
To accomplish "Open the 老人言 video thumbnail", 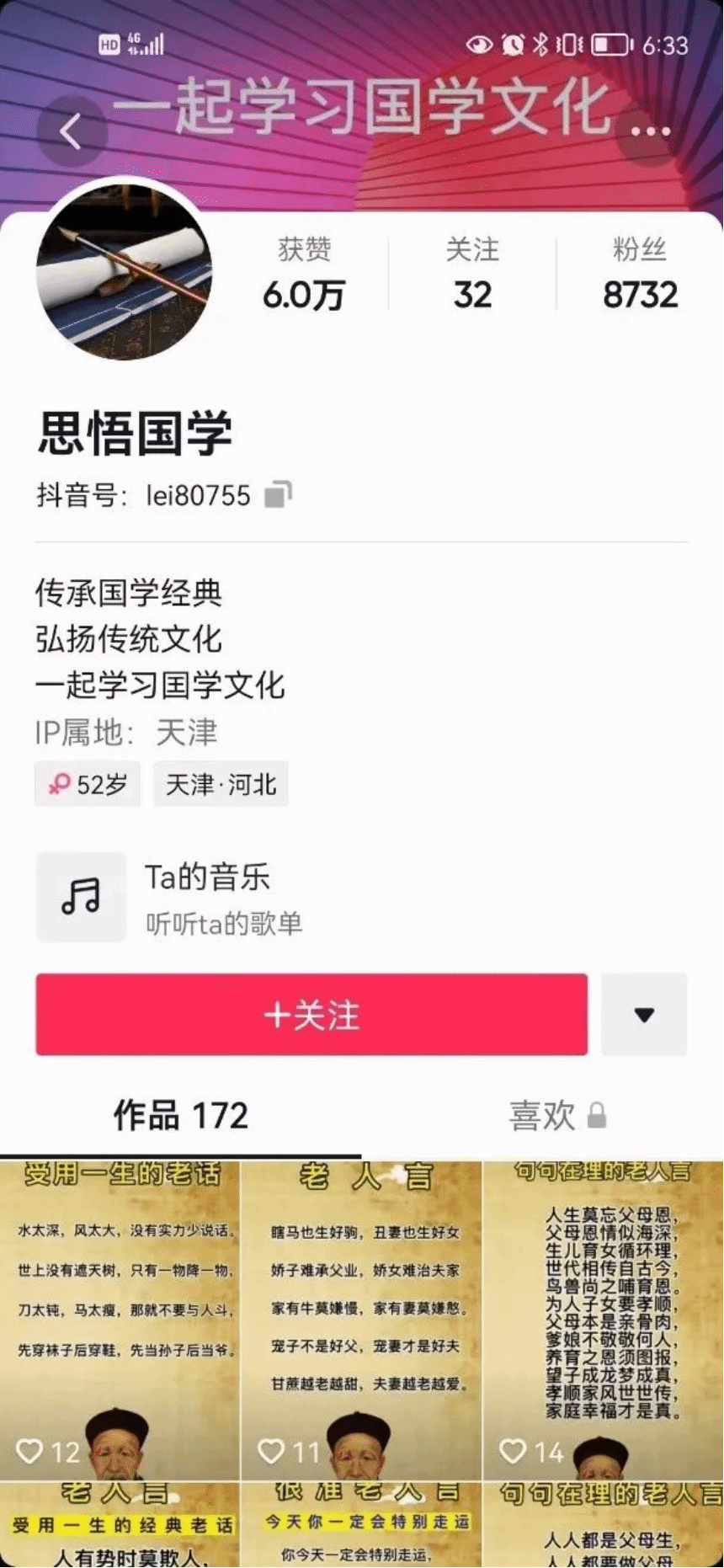I will coord(362,1314).
